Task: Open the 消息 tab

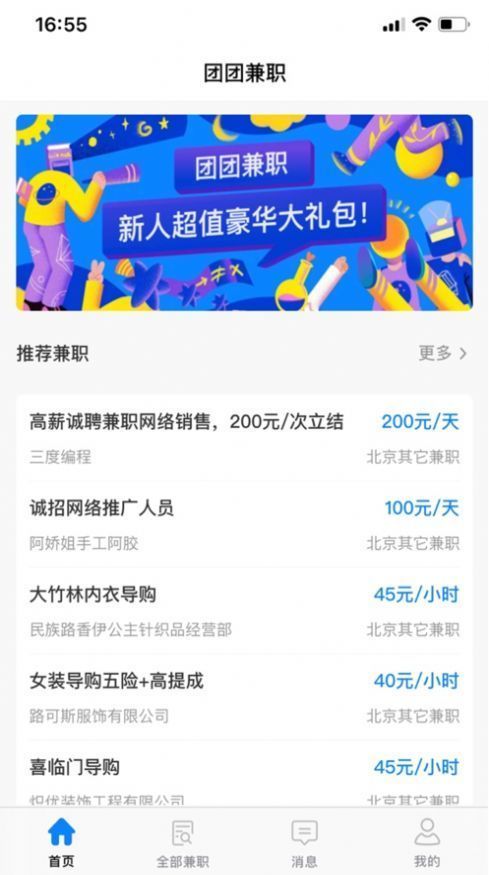Action: click(305, 842)
